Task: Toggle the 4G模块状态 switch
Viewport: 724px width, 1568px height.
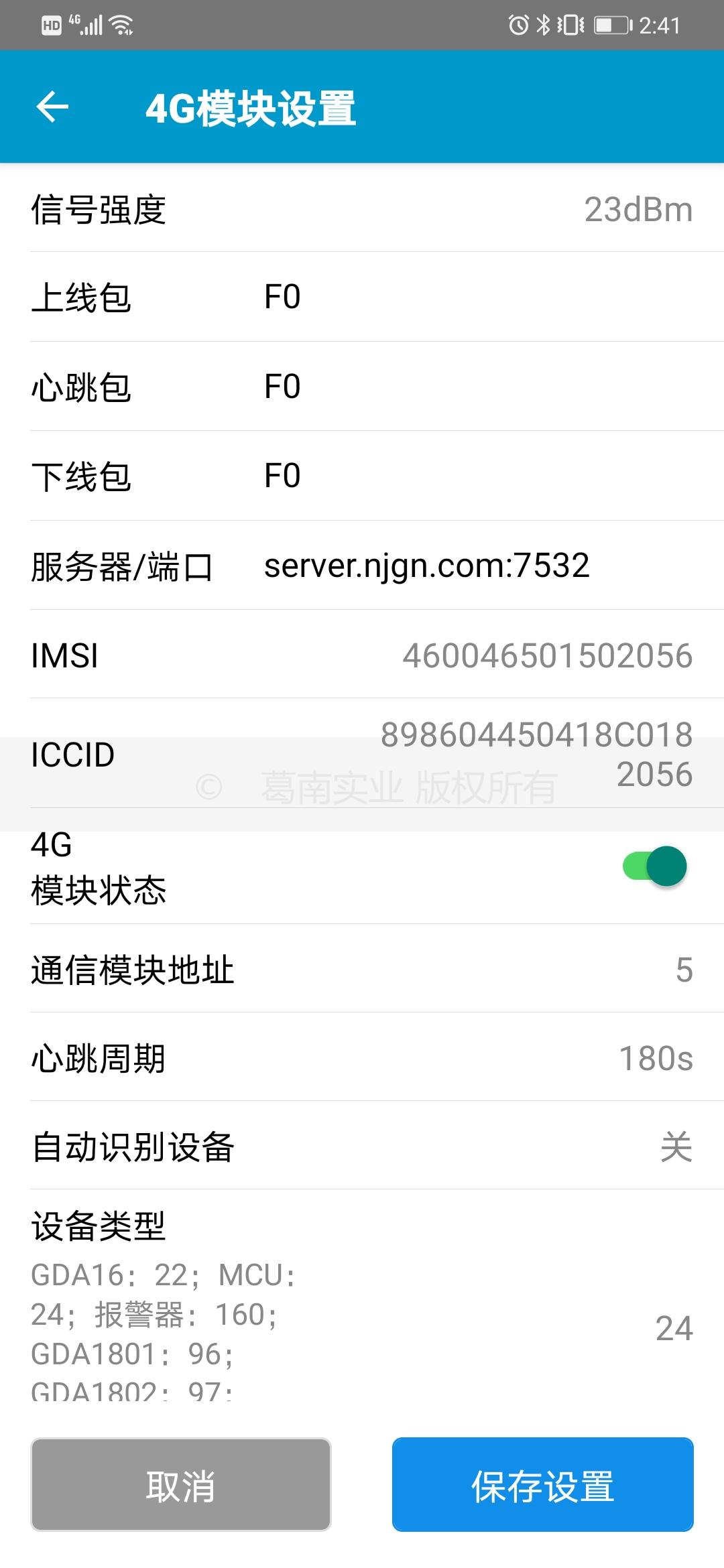Action: (x=655, y=866)
